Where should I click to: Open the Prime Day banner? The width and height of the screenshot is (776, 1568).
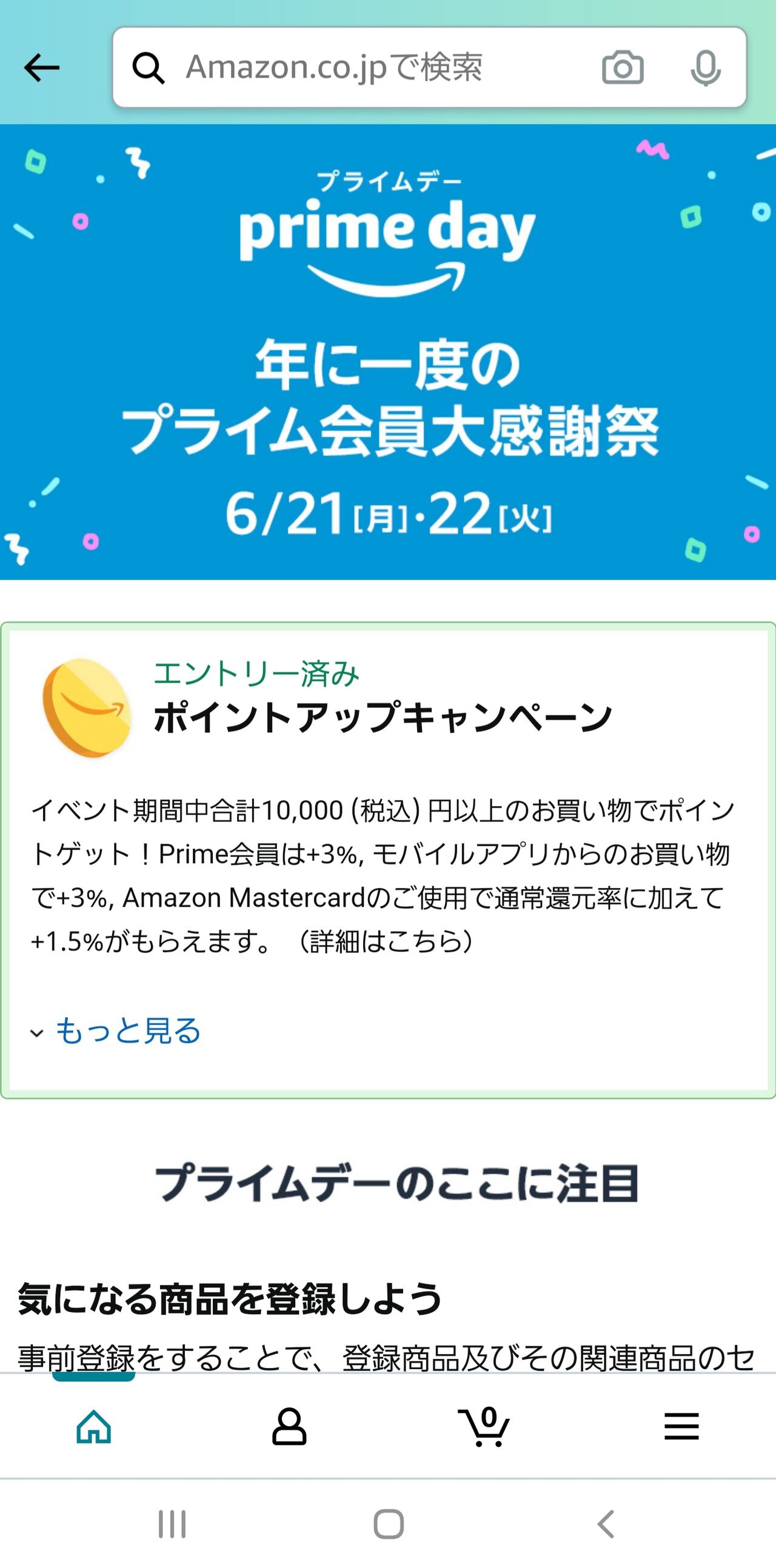[x=387, y=352]
